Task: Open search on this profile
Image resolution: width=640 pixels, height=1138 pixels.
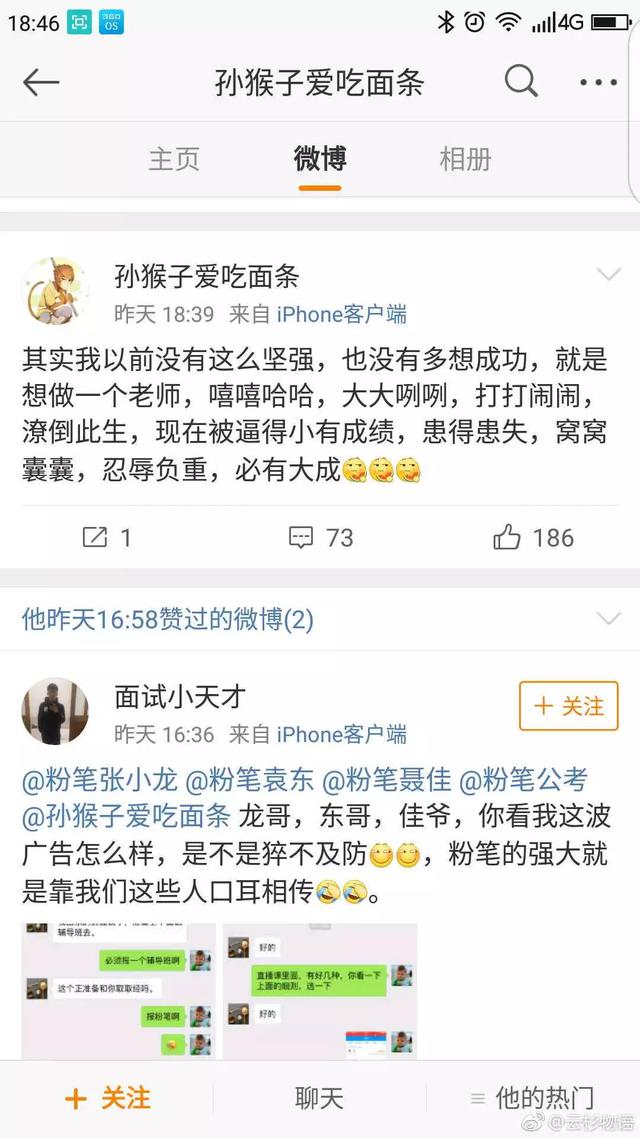Action: (x=521, y=82)
